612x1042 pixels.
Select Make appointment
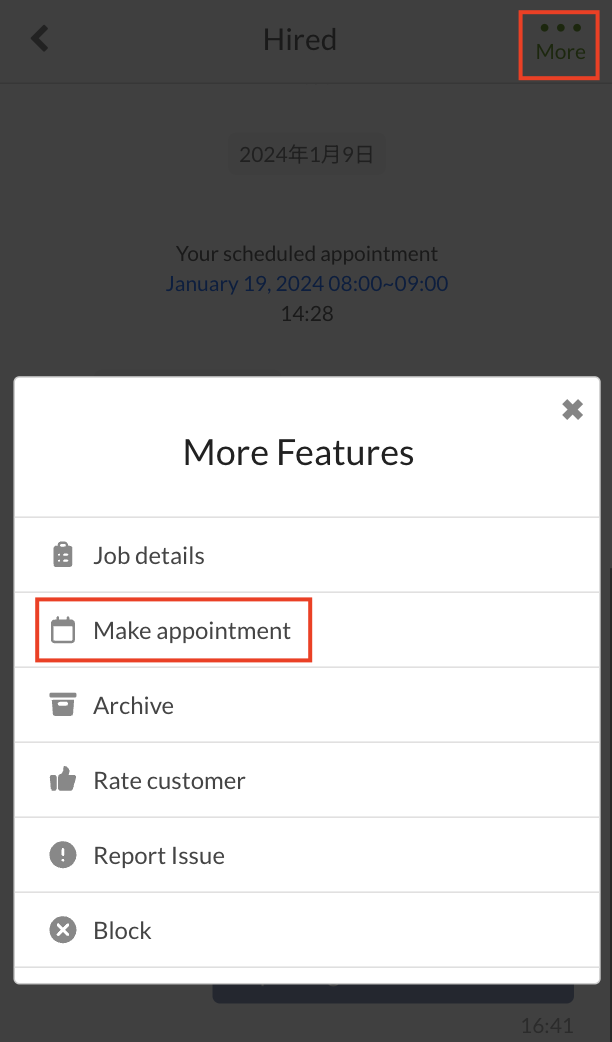tap(191, 630)
